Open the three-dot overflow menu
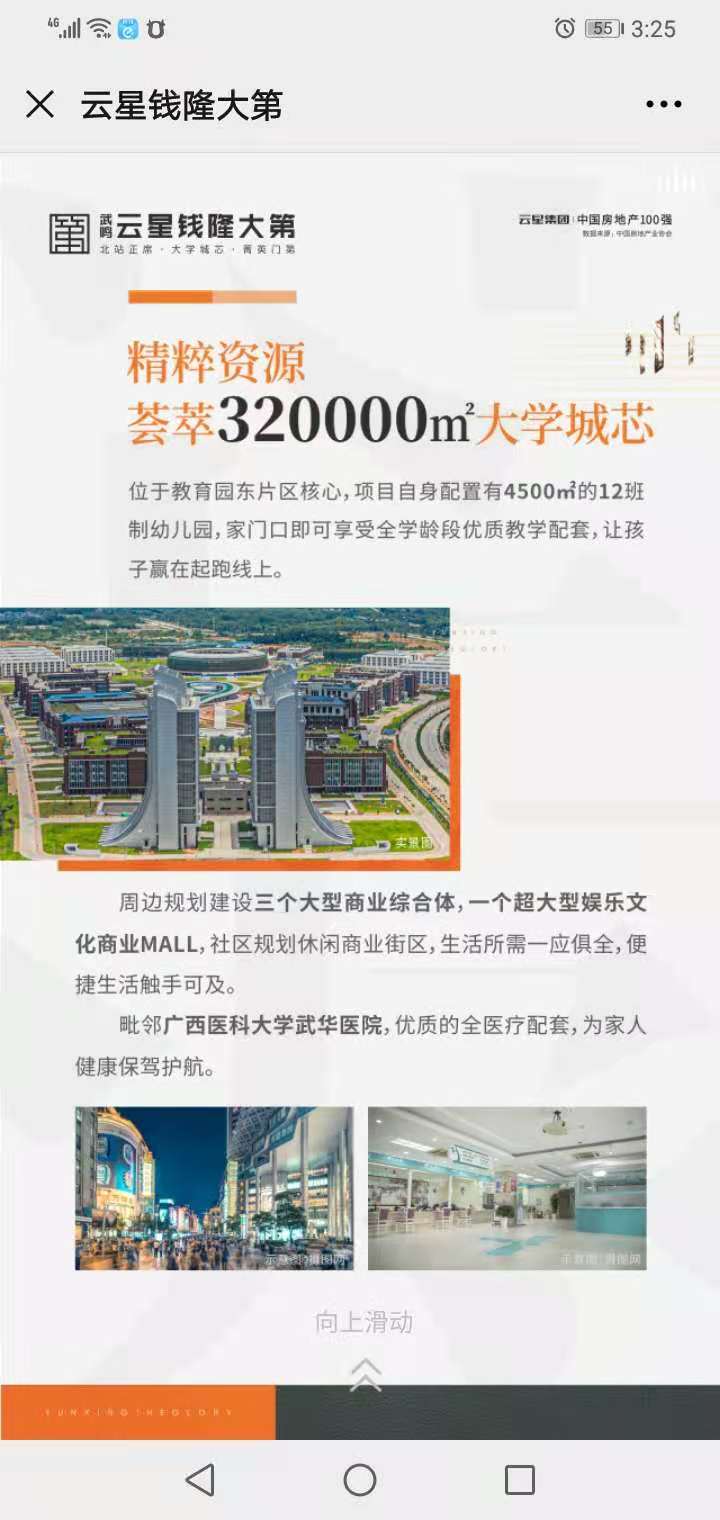 664,104
